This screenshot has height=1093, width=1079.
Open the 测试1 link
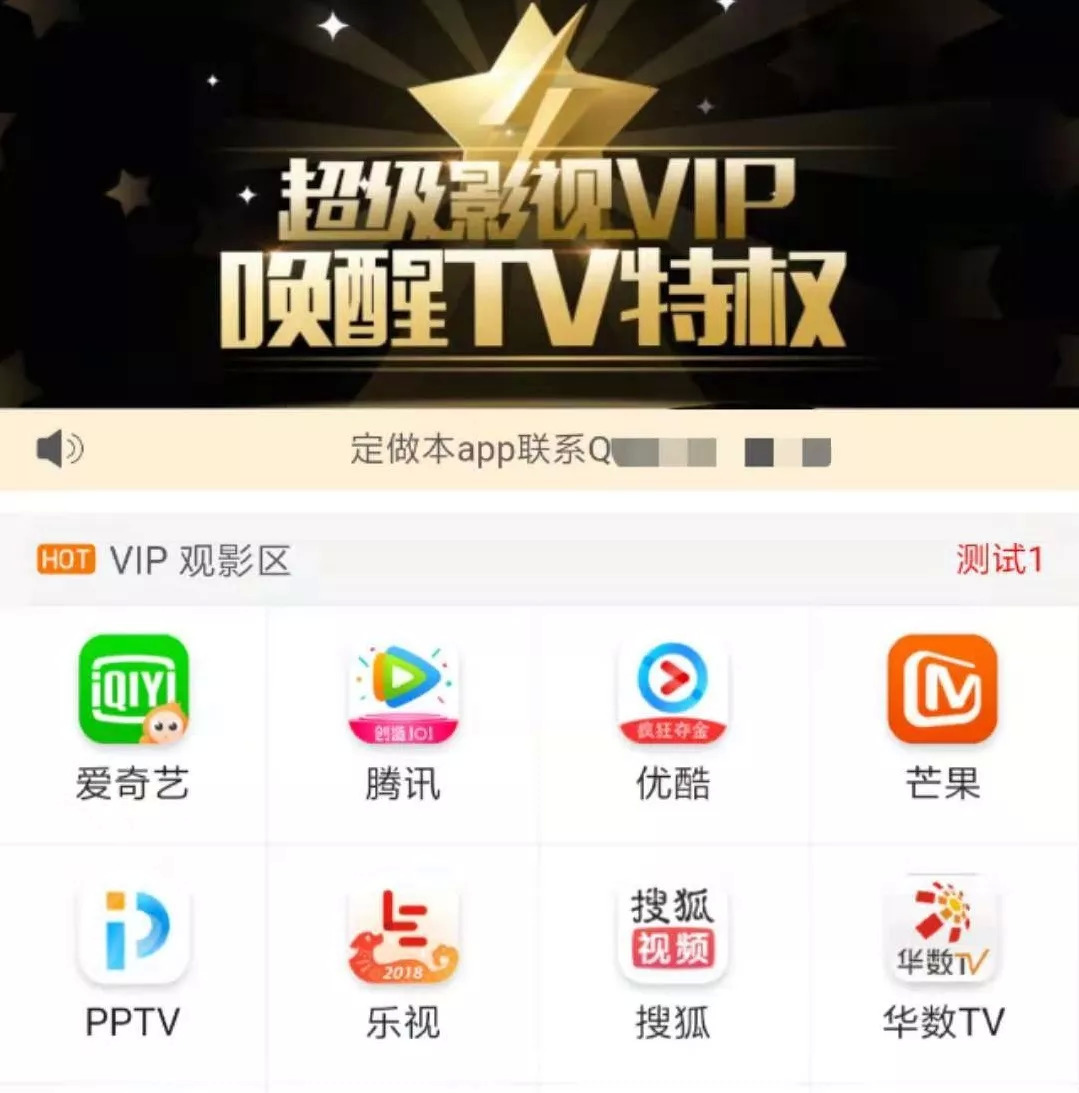(x=1000, y=561)
